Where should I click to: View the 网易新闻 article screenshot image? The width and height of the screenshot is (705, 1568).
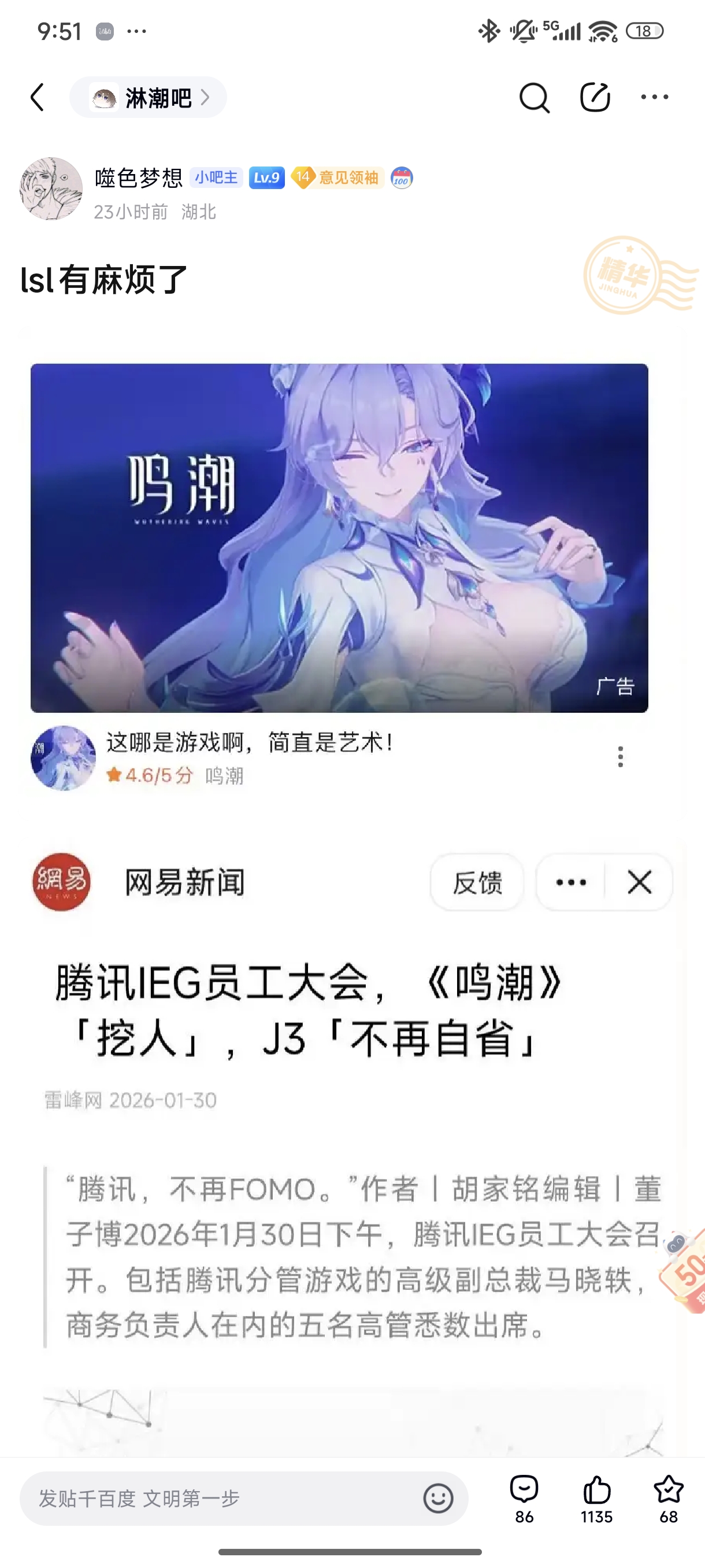[353, 1126]
